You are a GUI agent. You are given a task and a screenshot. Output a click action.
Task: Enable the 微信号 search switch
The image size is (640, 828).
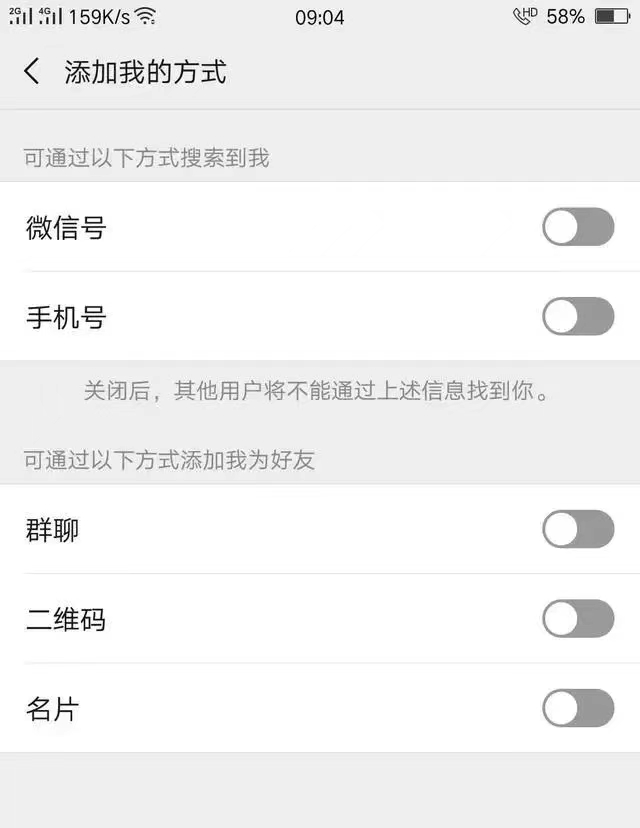tap(578, 227)
